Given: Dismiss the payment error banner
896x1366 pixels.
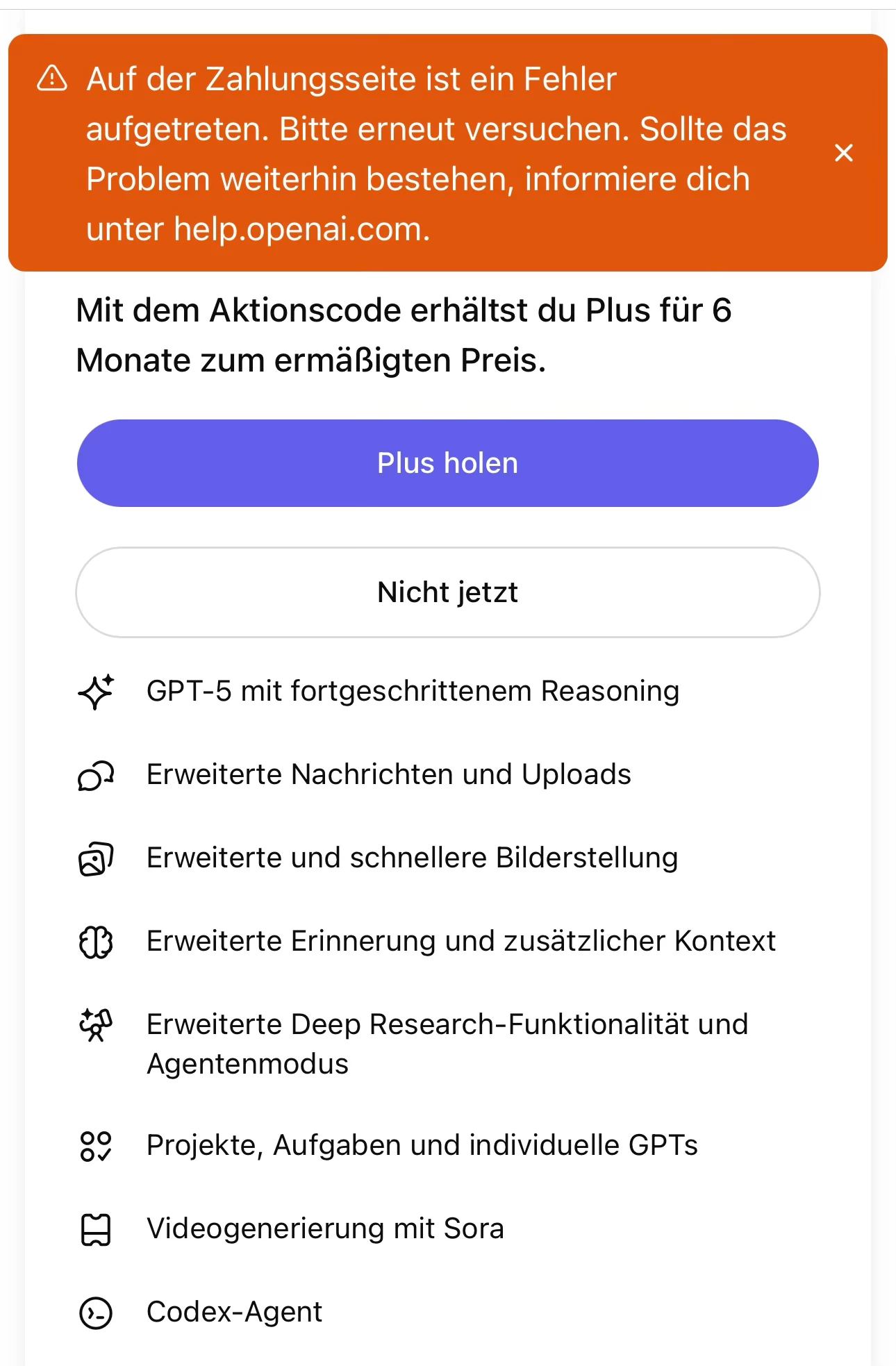Looking at the screenshot, I should click(x=843, y=153).
